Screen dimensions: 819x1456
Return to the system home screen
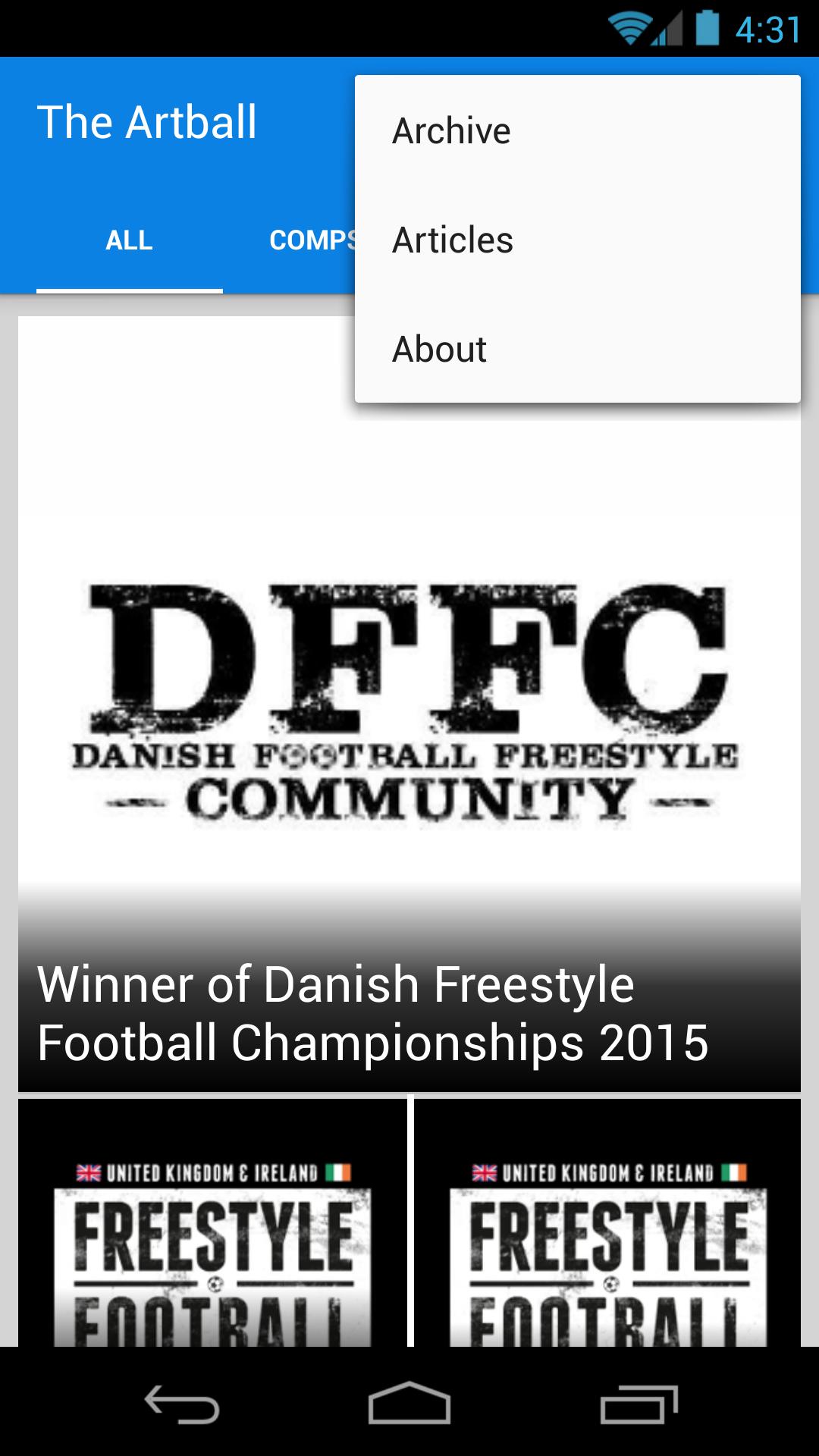409,1404
